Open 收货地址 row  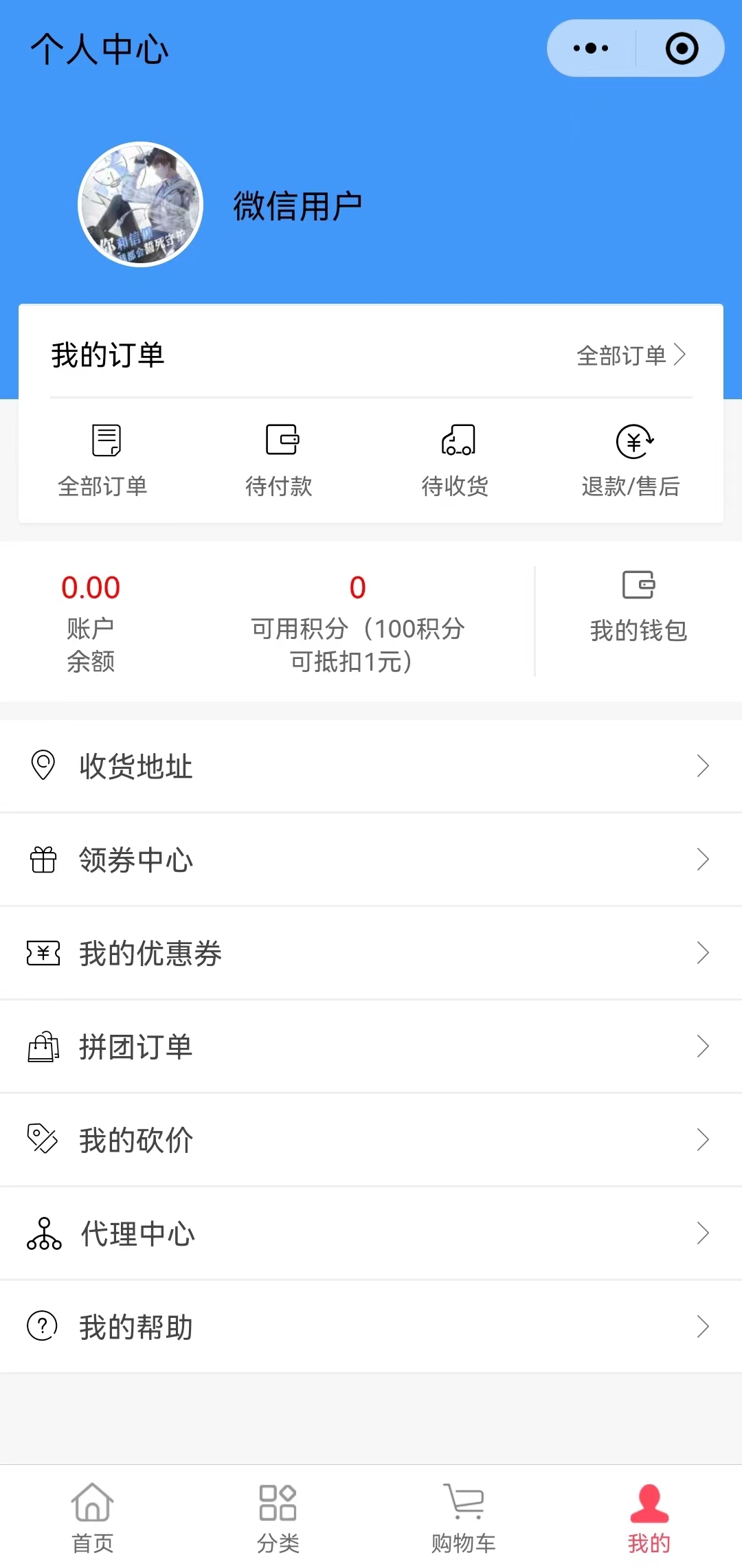coord(371,766)
